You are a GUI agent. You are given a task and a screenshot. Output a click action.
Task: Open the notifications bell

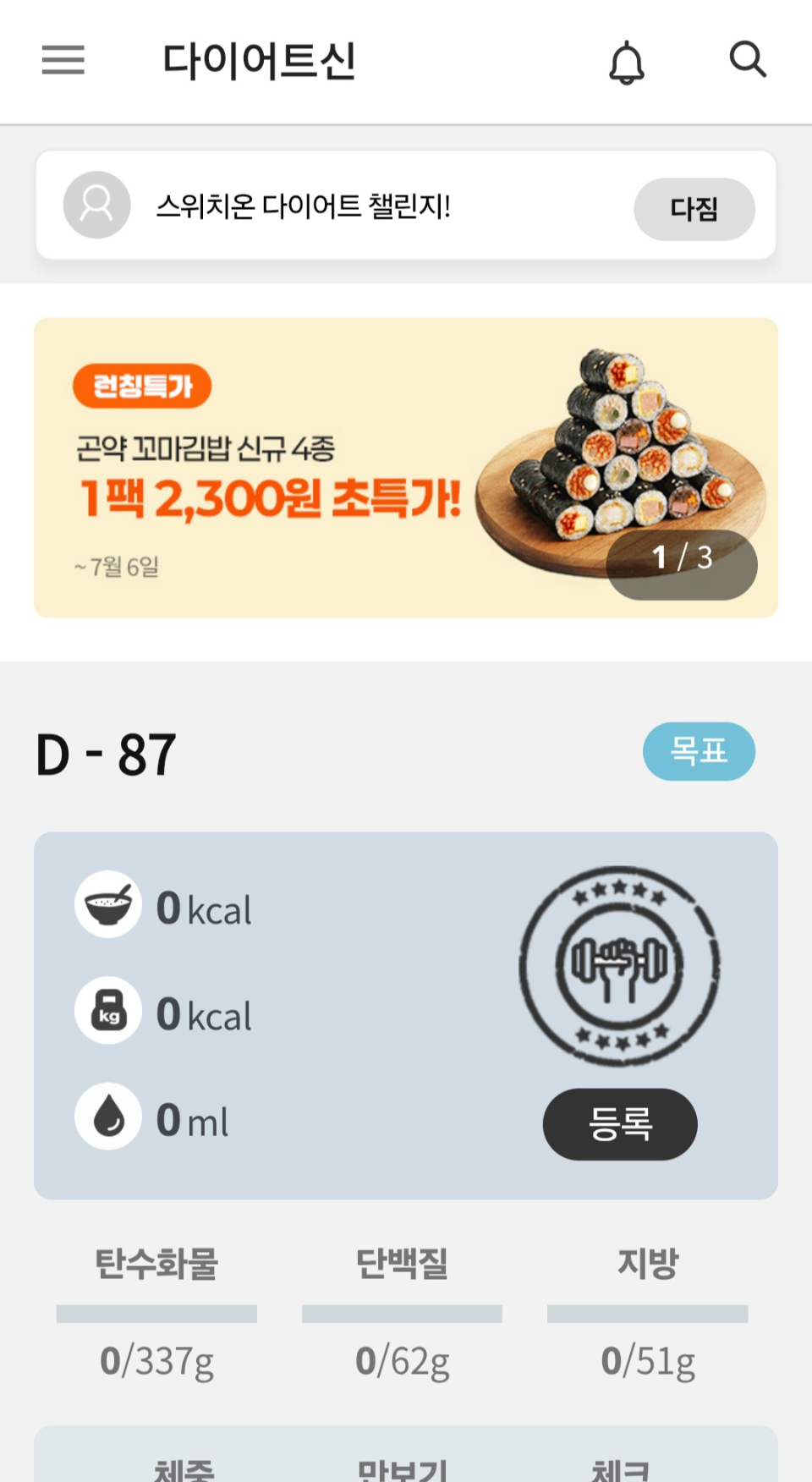[627, 62]
